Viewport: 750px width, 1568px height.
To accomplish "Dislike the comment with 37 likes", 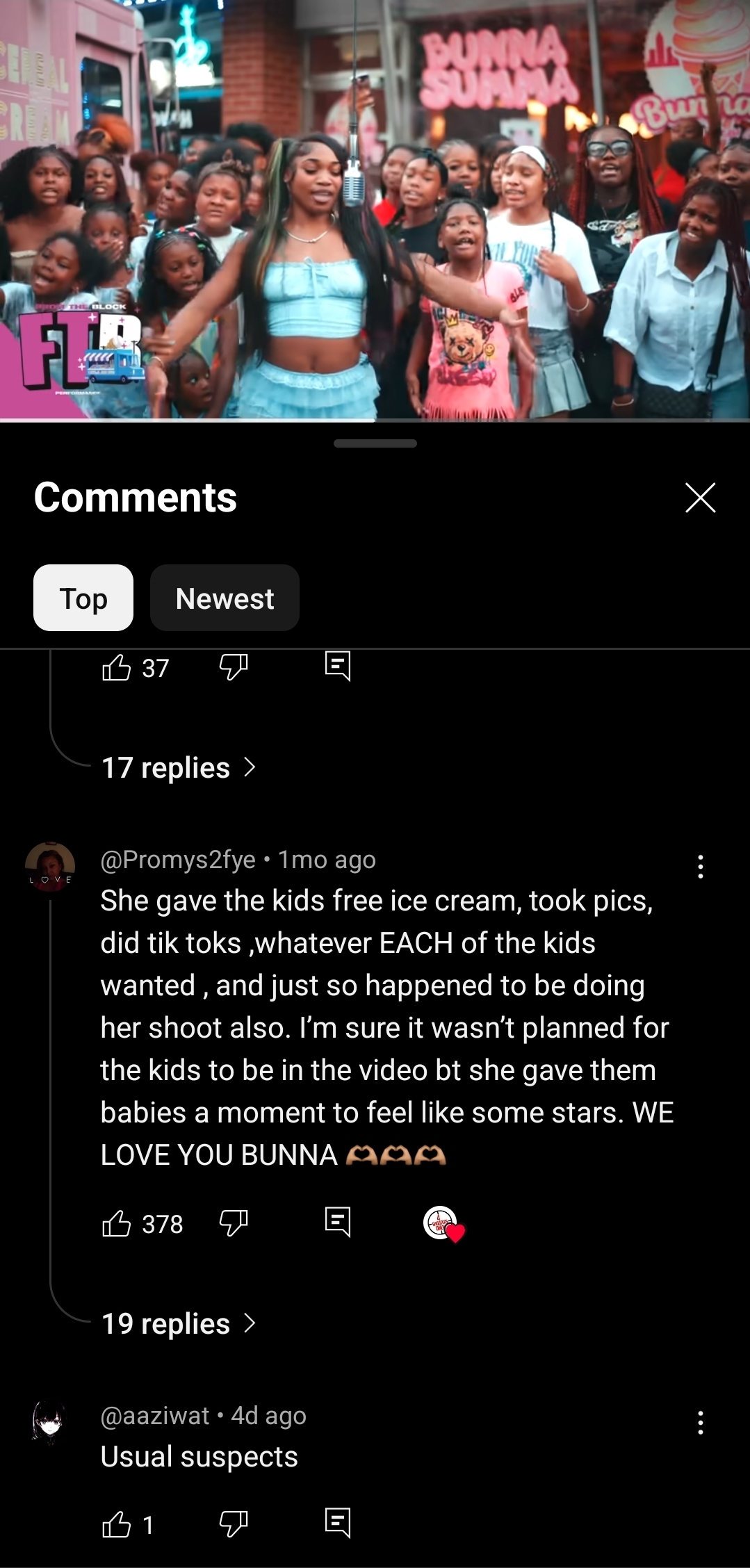I will pos(234,667).
